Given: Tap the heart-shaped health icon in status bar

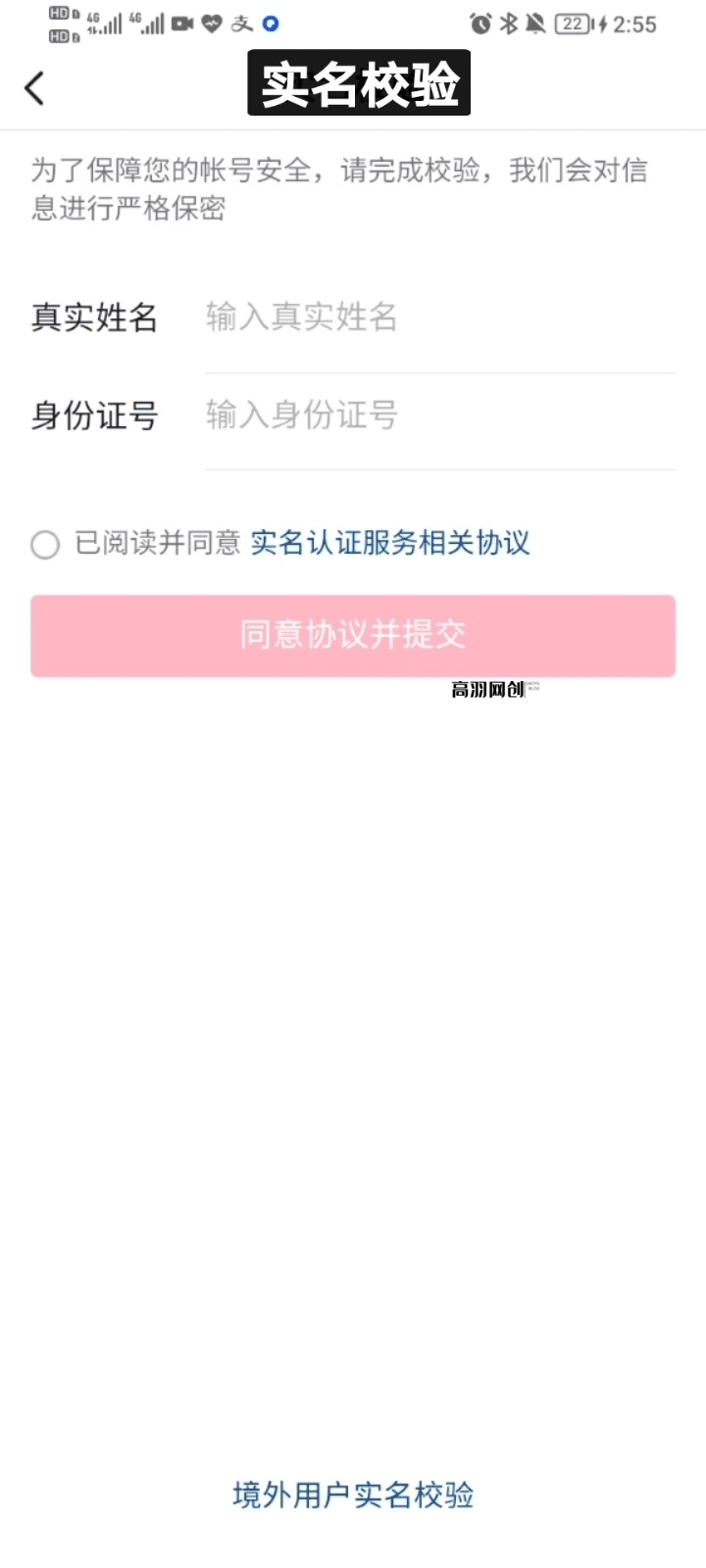Looking at the screenshot, I should [x=211, y=24].
